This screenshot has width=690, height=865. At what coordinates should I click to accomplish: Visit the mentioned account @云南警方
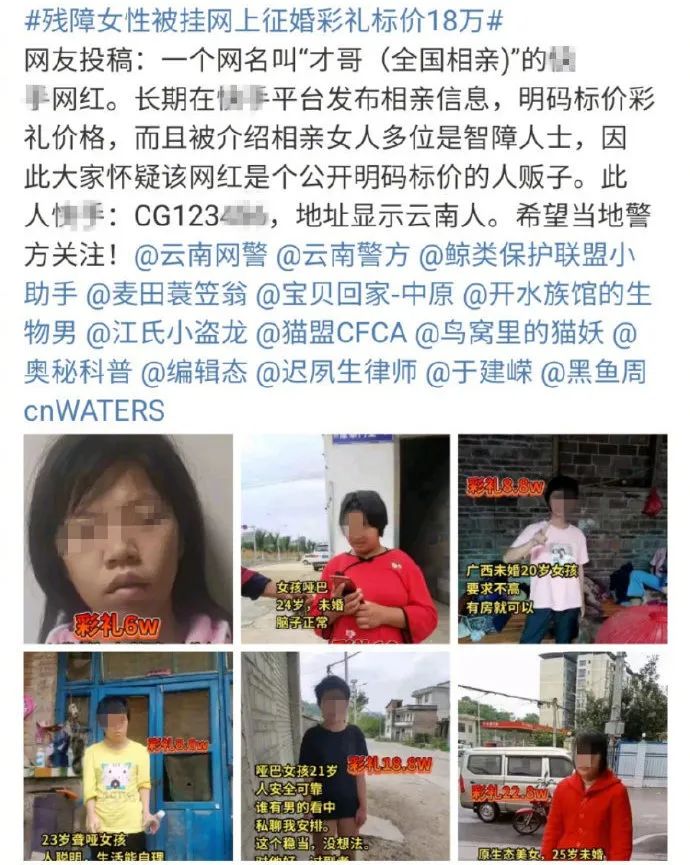point(343,254)
